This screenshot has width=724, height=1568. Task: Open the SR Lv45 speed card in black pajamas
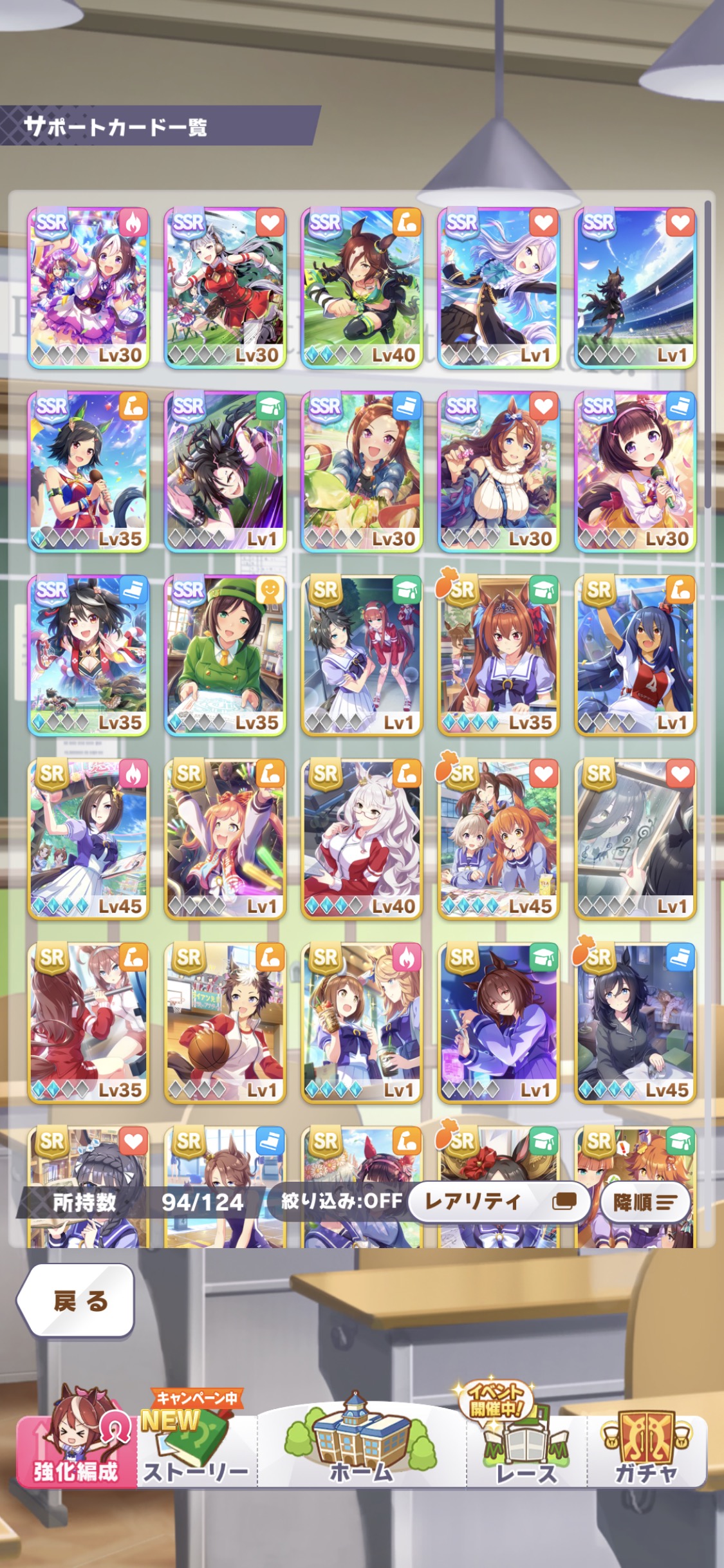(x=635, y=1023)
